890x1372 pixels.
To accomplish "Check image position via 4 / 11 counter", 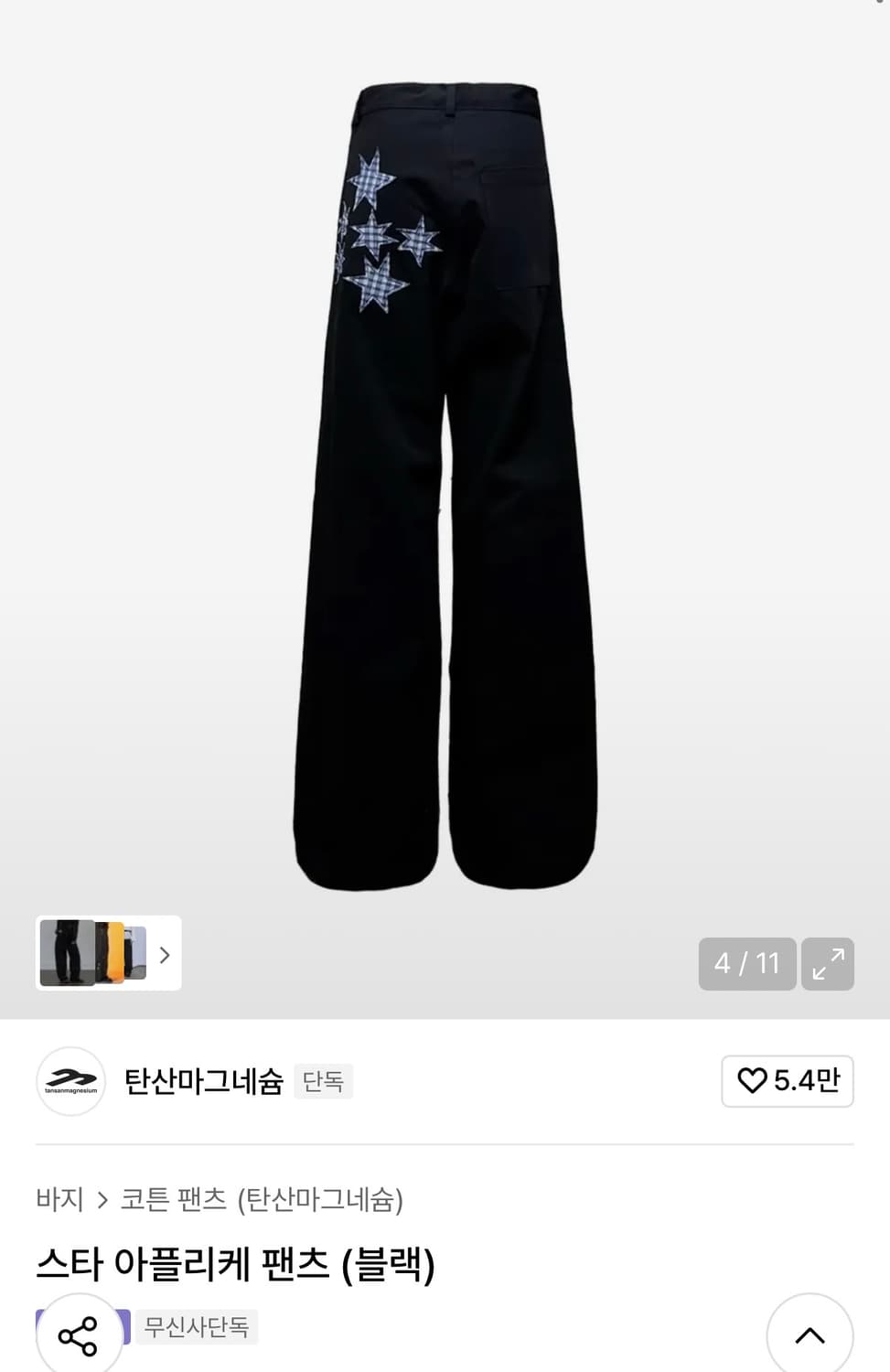I will [x=746, y=963].
